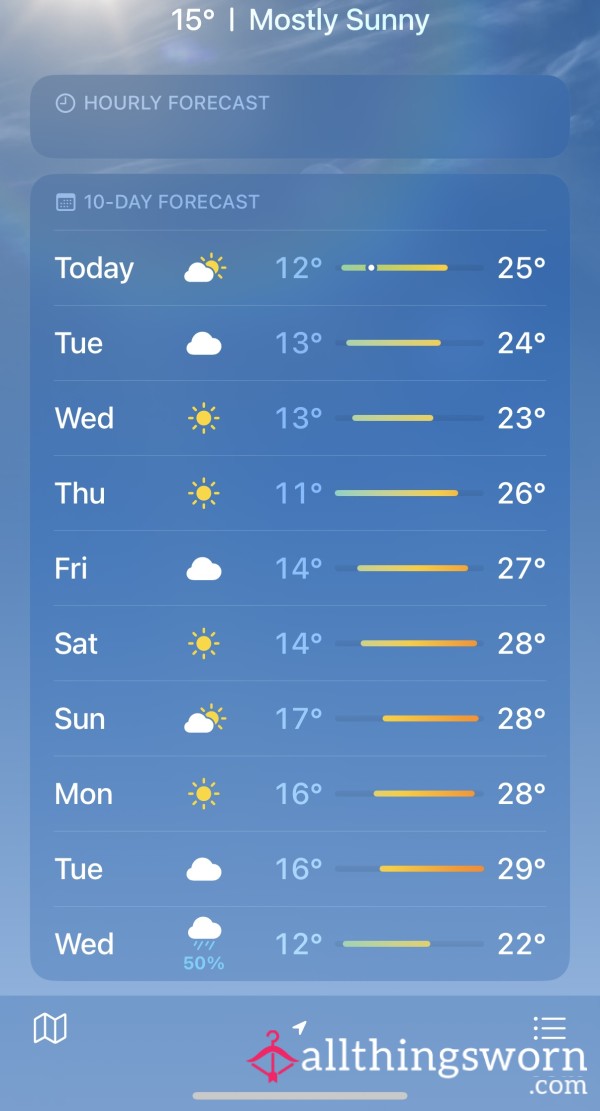Open the weather map
Screen dimensions: 600x1111
pos(50,1028)
